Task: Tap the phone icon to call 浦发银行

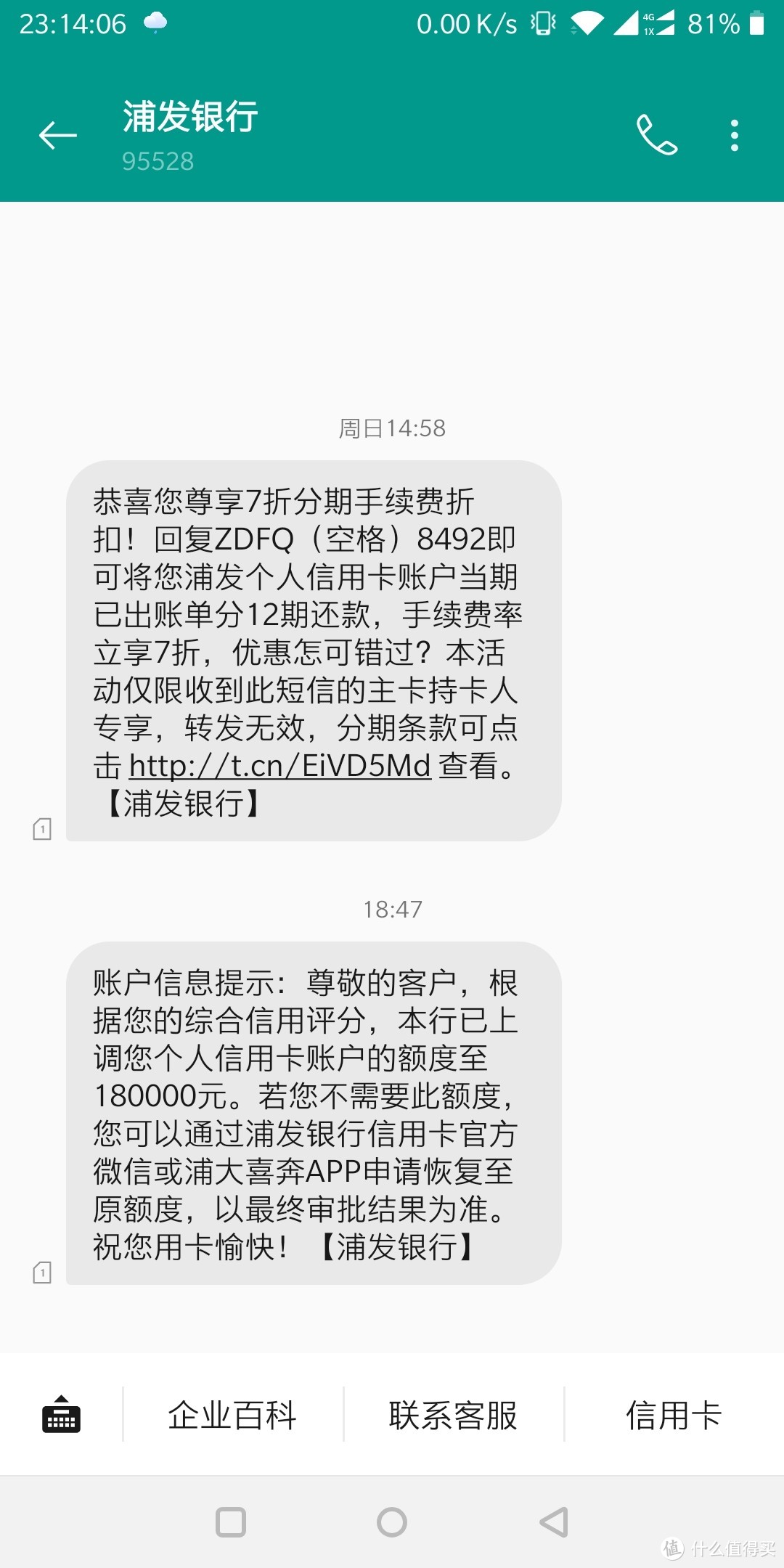Action: click(657, 134)
